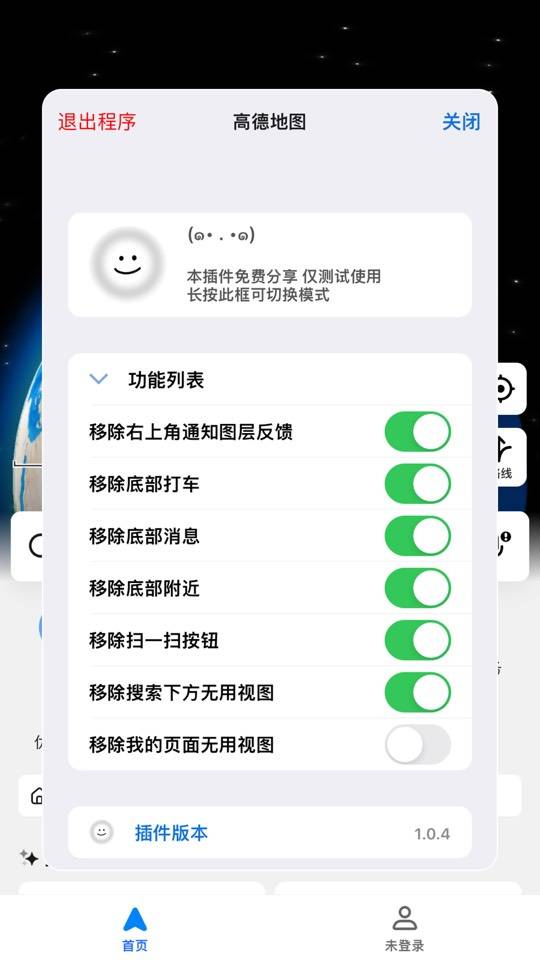Disable 移除扫一扫按钮
540x960 pixels.
click(418, 640)
